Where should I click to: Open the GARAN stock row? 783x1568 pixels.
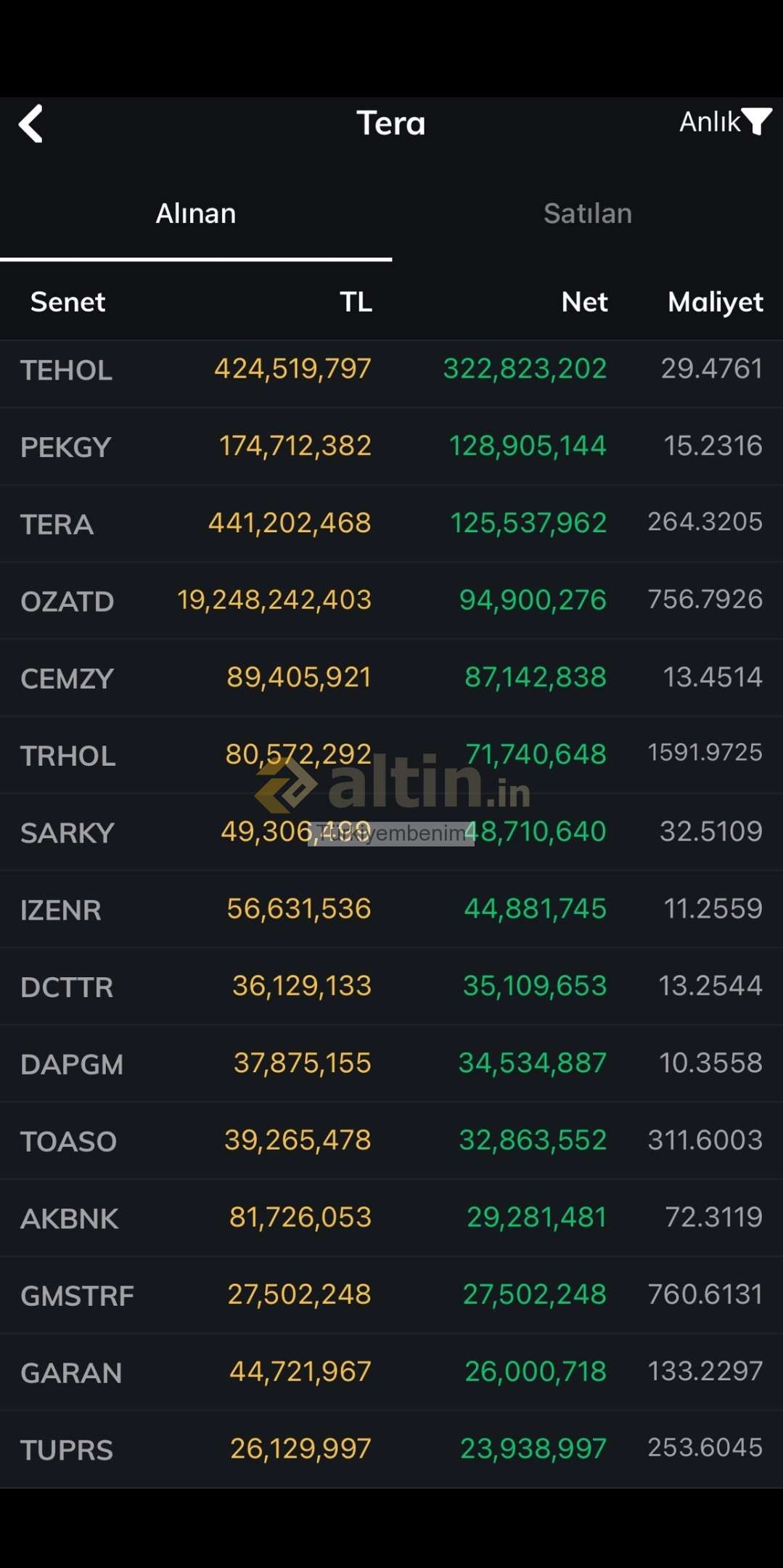(391, 1373)
